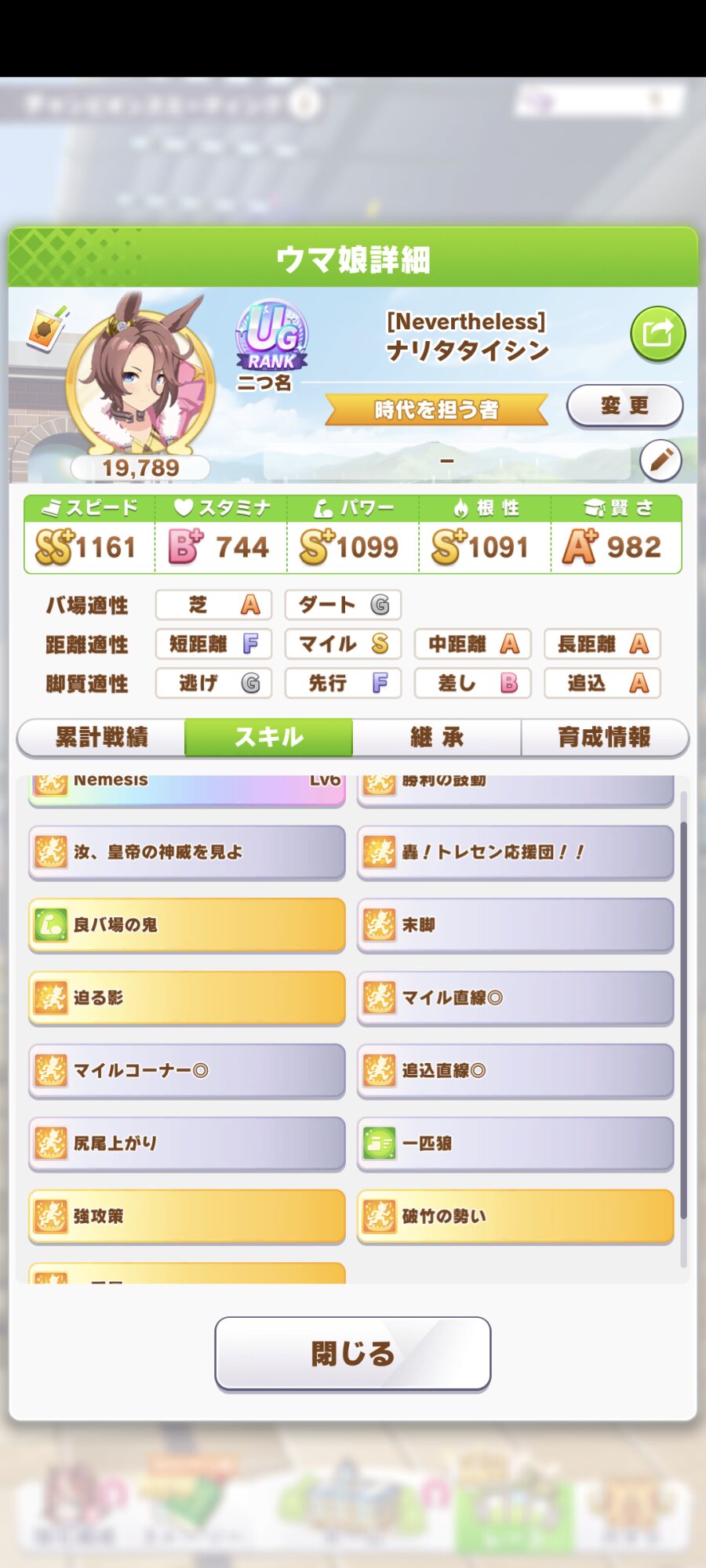The image size is (706, 1568).
Task: Switch to the 累計戦績 tab
Action: (x=101, y=737)
